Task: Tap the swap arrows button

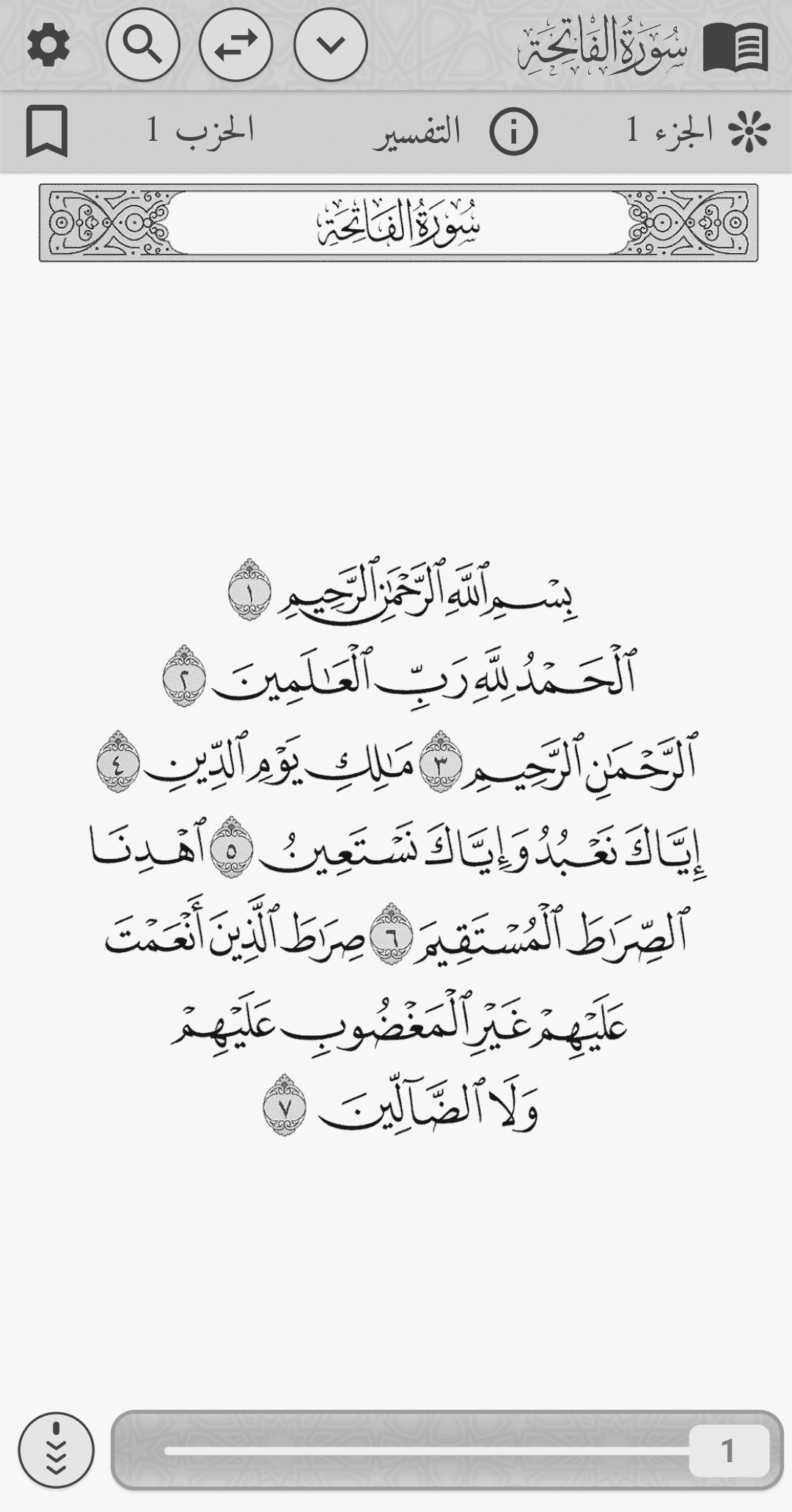Action: click(x=235, y=45)
